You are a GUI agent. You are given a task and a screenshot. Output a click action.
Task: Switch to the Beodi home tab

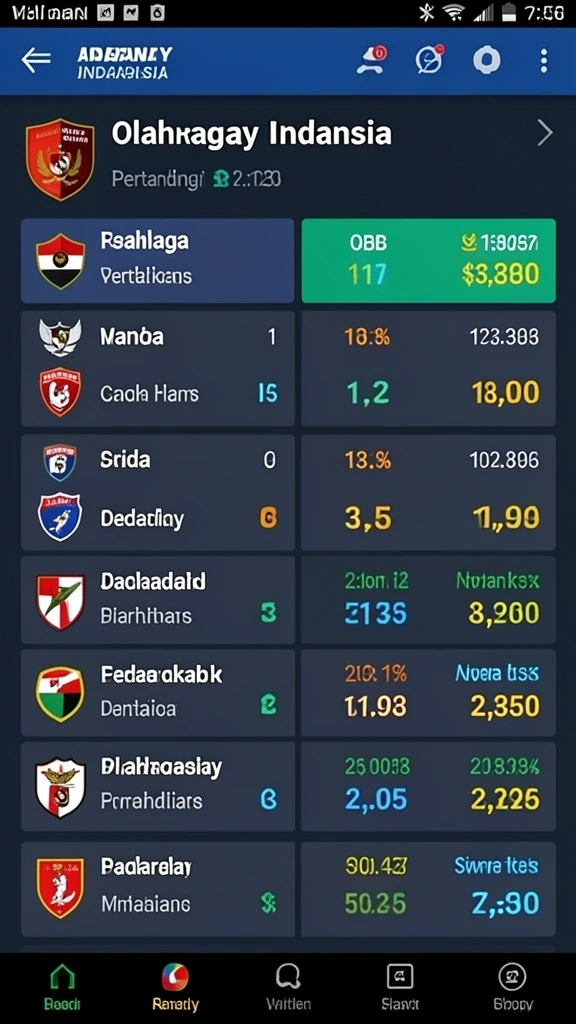click(x=62, y=988)
